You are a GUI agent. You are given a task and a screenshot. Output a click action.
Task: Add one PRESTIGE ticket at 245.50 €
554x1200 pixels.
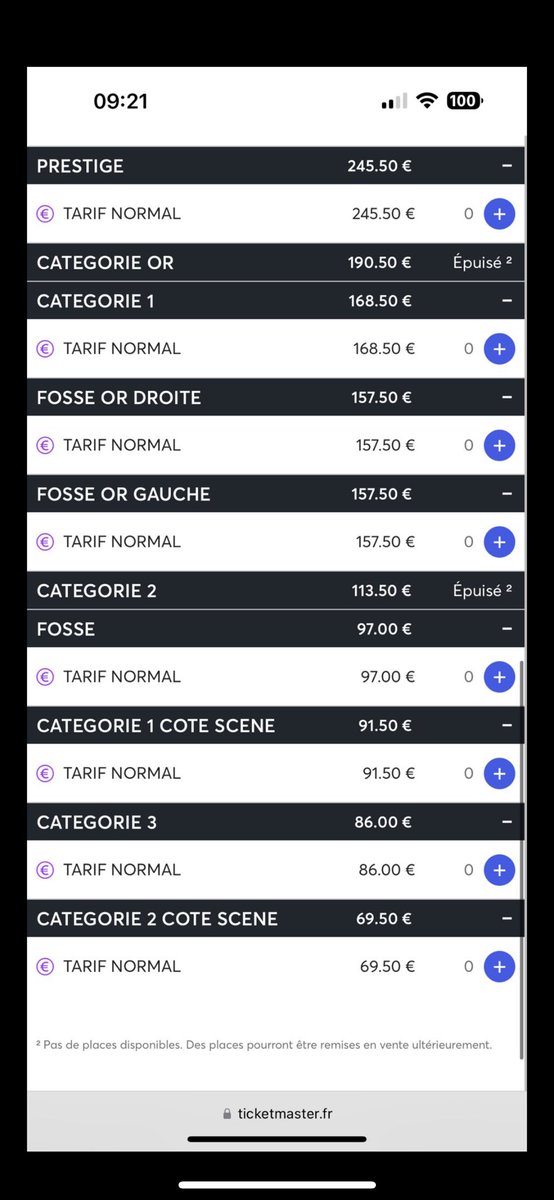pos(499,213)
